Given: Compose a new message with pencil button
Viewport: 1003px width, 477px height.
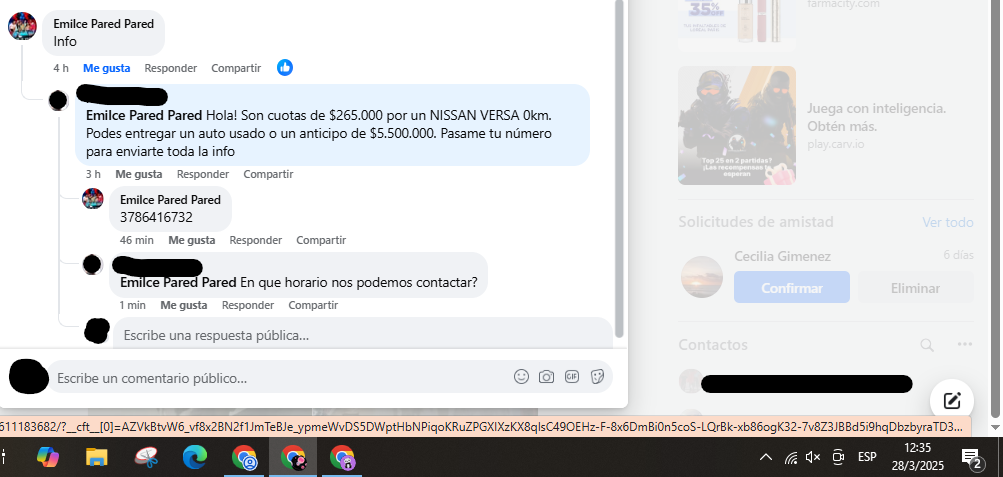Looking at the screenshot, I should pyautogui.click(x=952, y=401).
